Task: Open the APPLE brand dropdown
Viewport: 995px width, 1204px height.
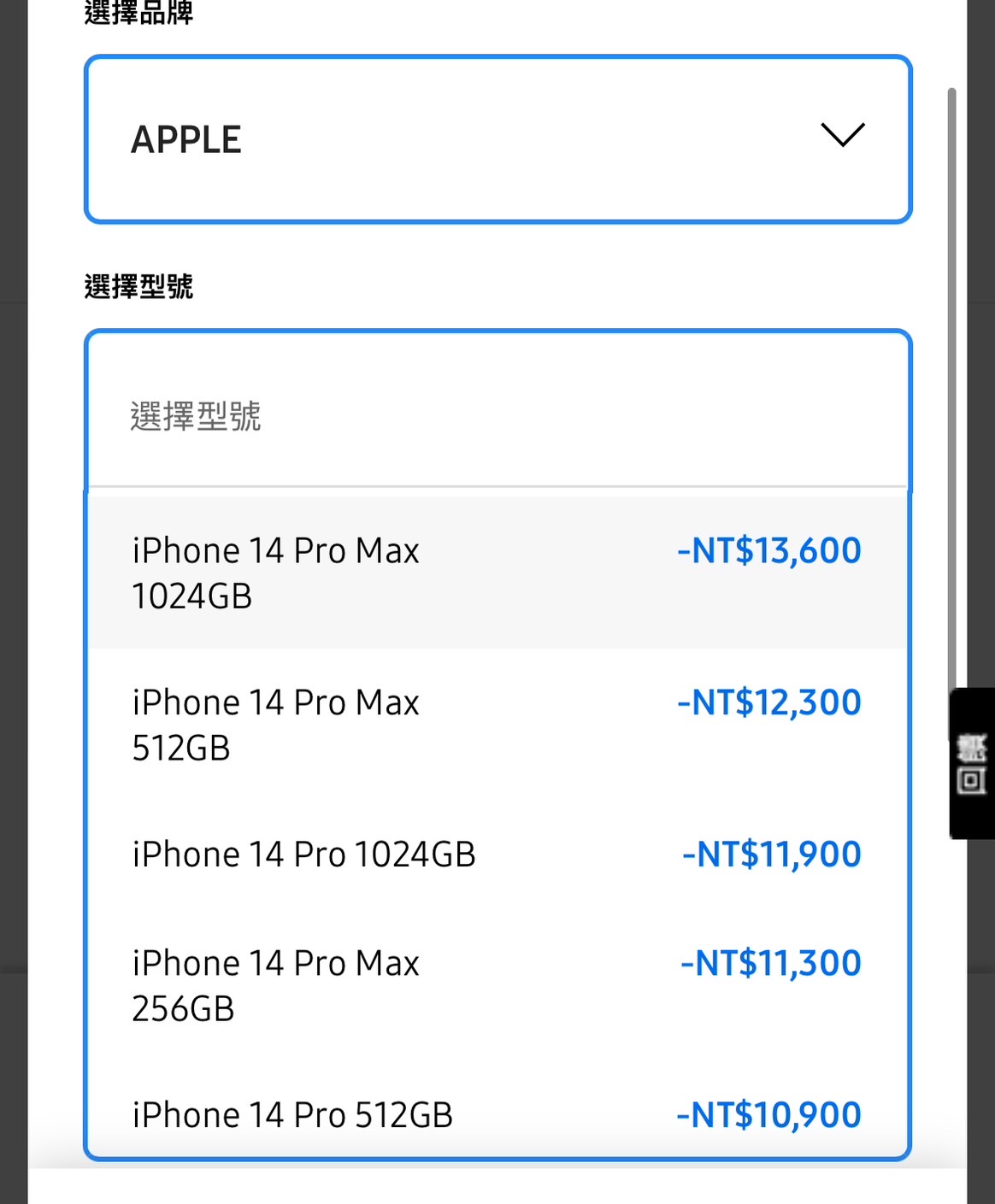Action: (x=497, y=139)
